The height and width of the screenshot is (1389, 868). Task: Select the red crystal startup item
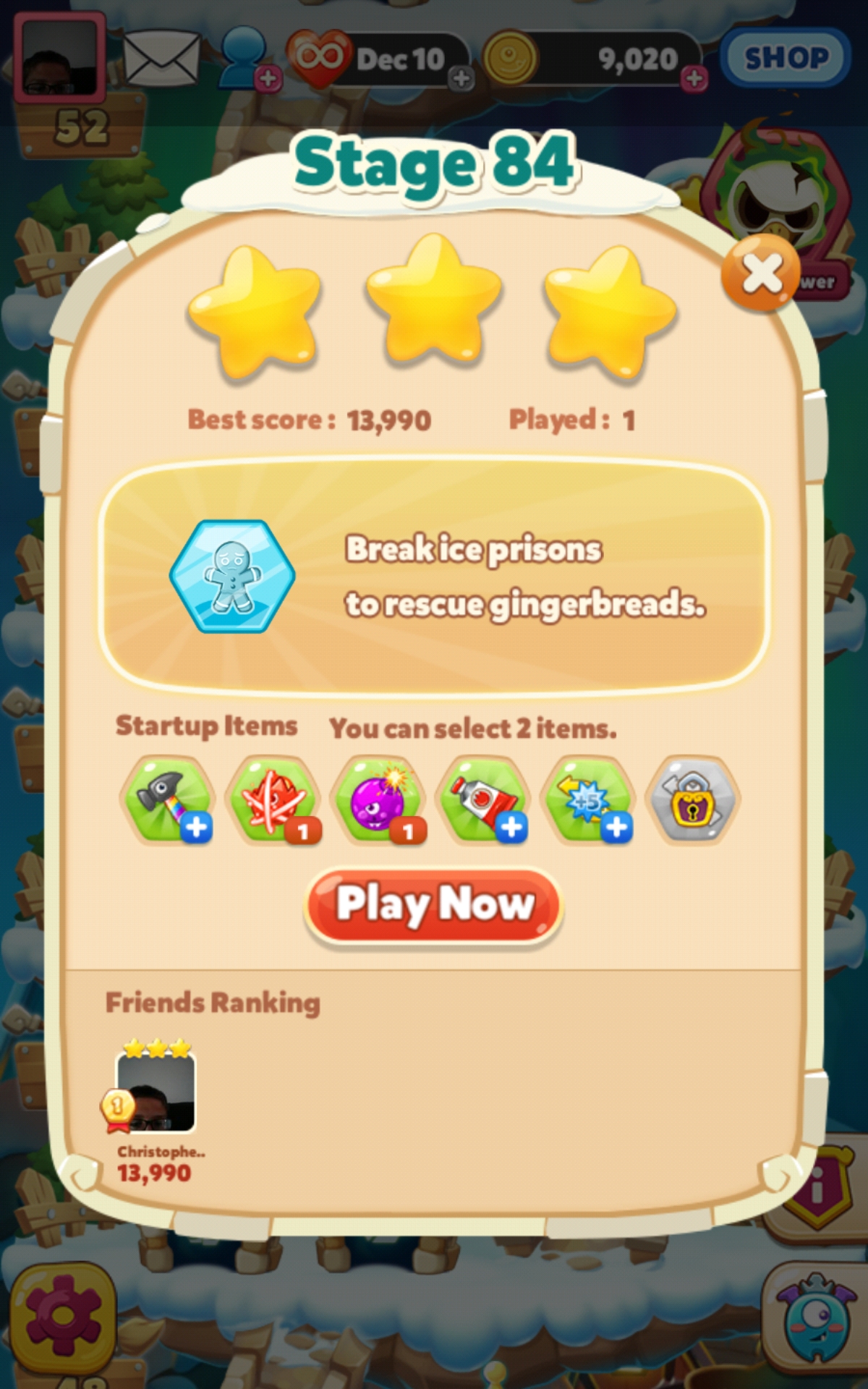click(x=273, y=800)
